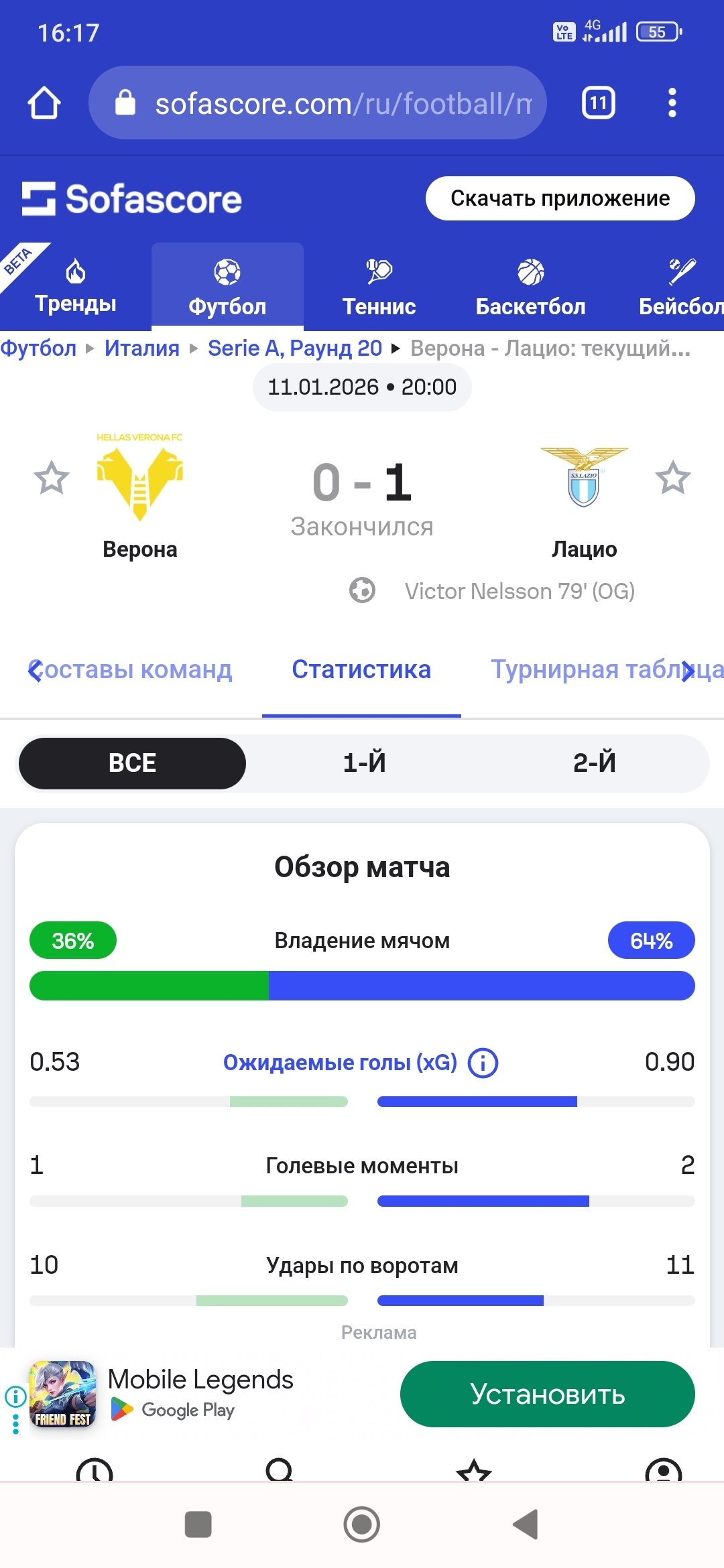
Task: Open the Баскетбол sport tab
Action: pos(530,288)
